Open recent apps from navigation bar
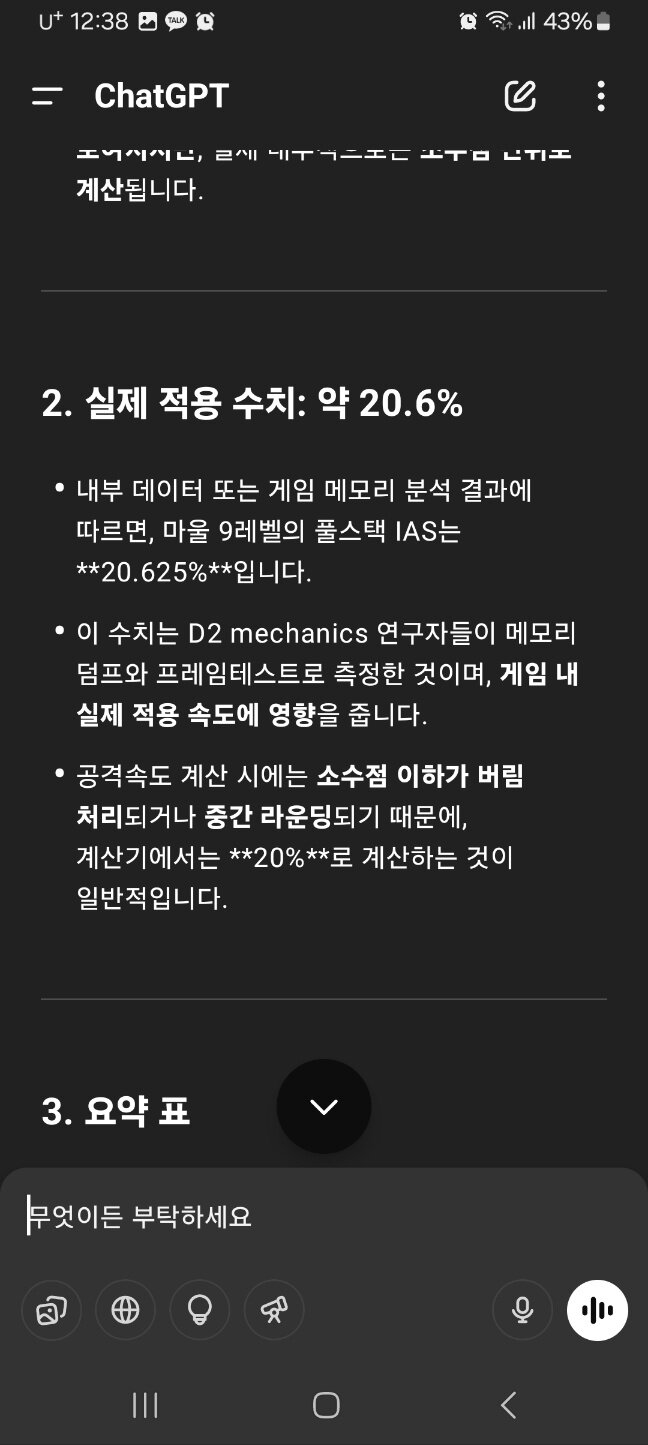The width and height of the screenshot is (648, 1445). click(145, 1405)
